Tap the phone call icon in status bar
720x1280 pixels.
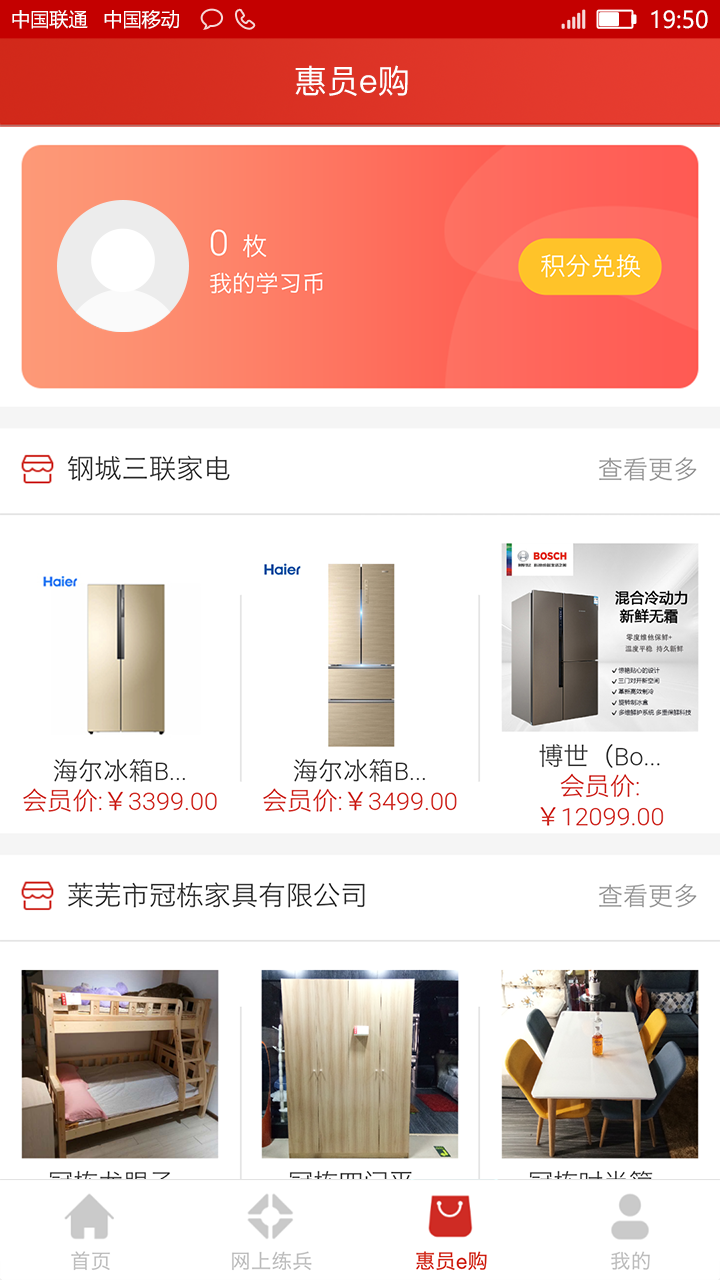[248, 18]
